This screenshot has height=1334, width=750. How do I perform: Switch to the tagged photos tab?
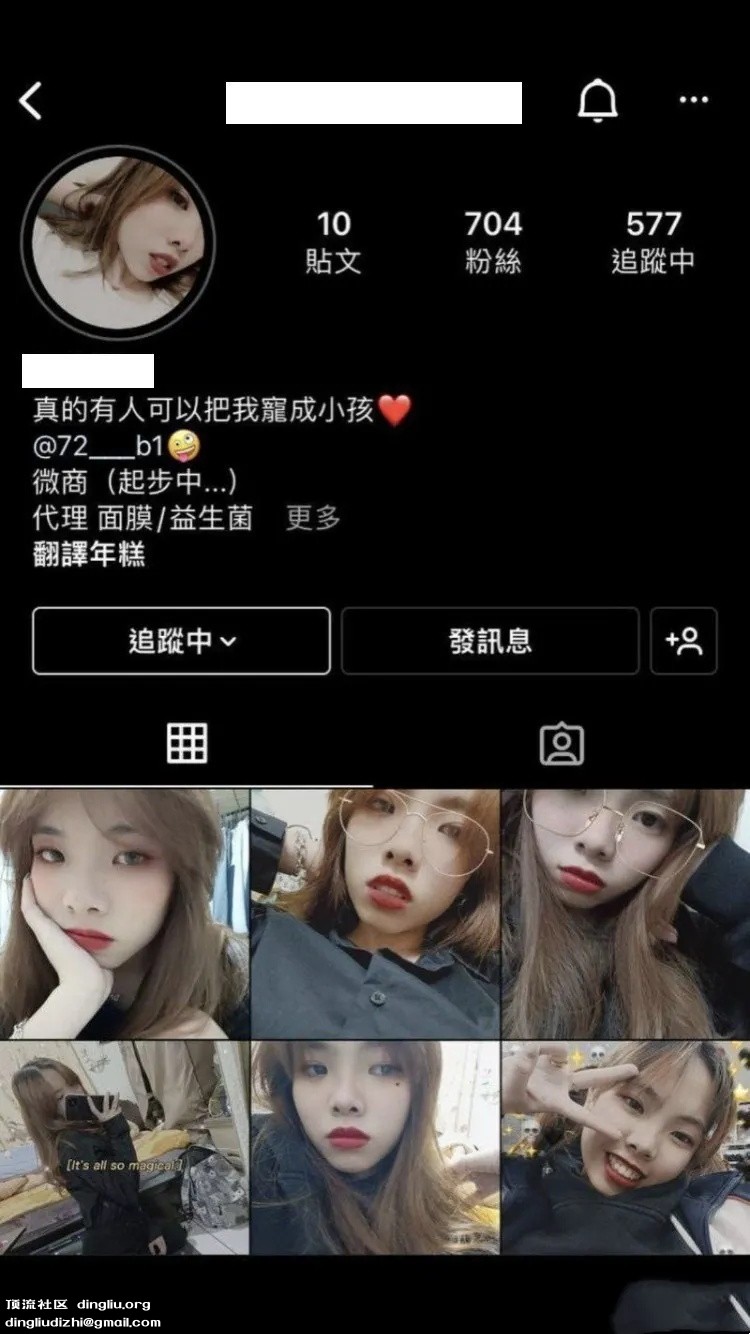(x=561, y=743)
